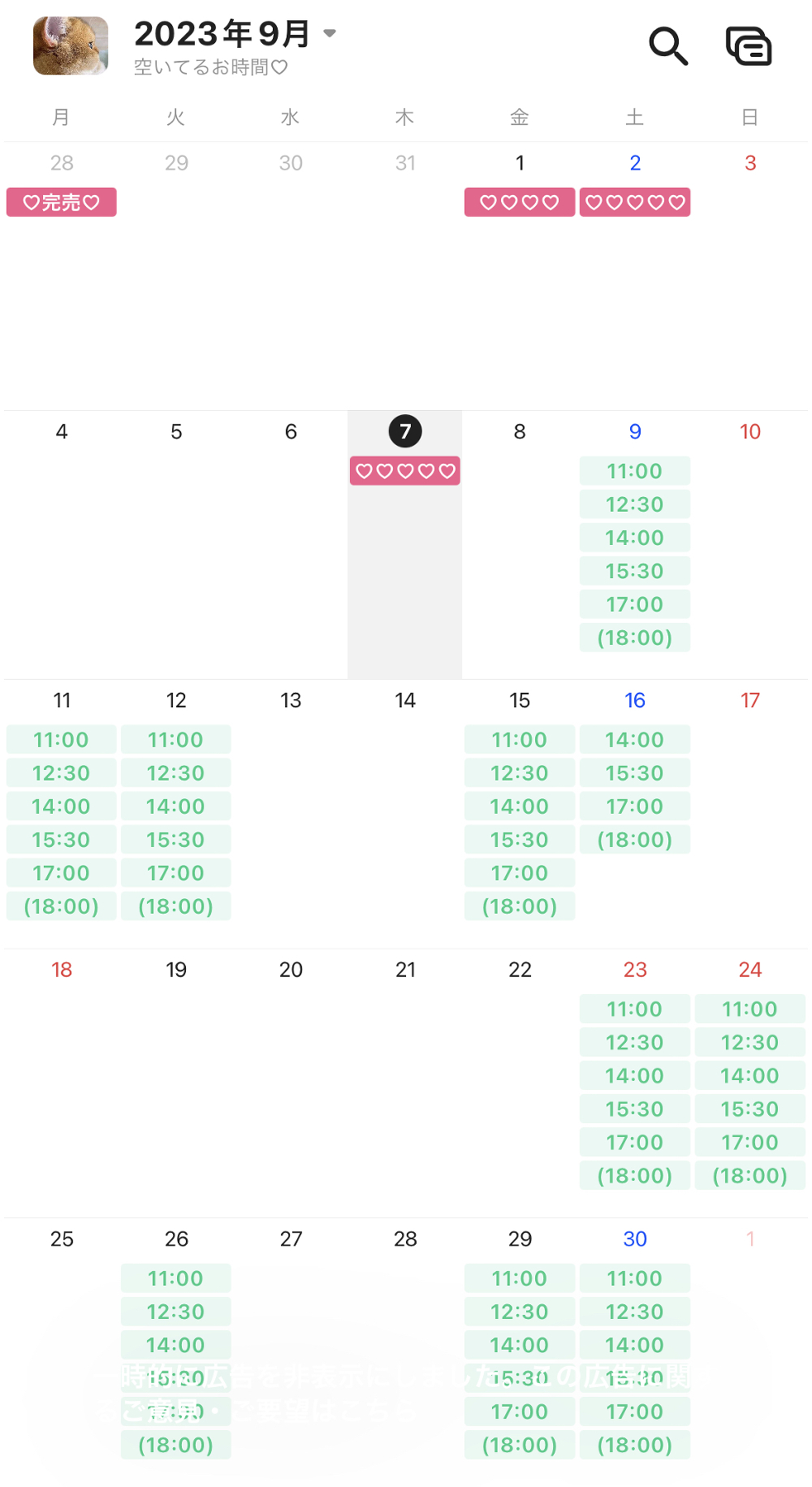Select the 12:30 slot on the 23rd

pos(635,1043)
